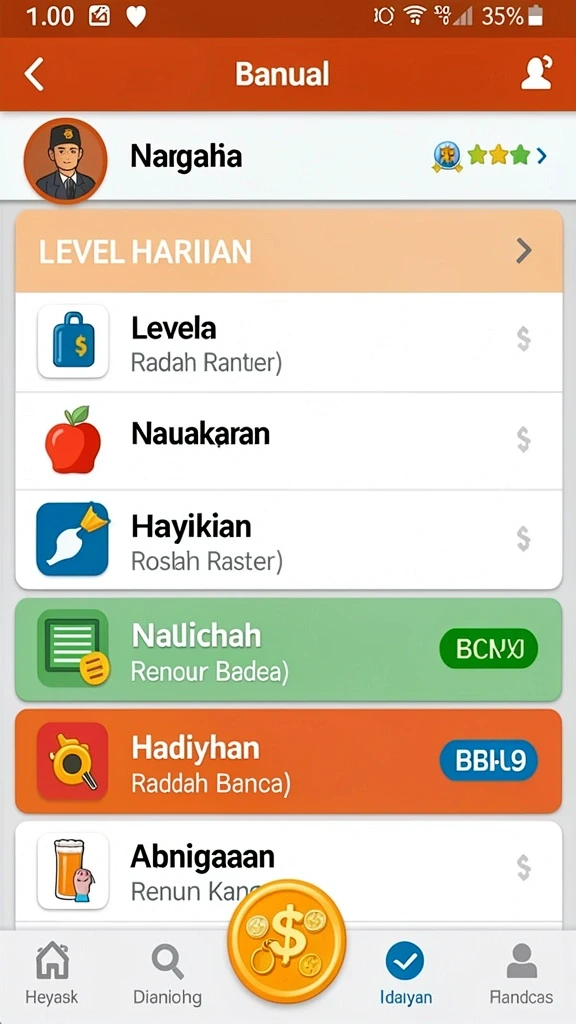Screen dimensions: 576x1024
Task: Open the profile icon in header
Action: click(x=537, y=73)
